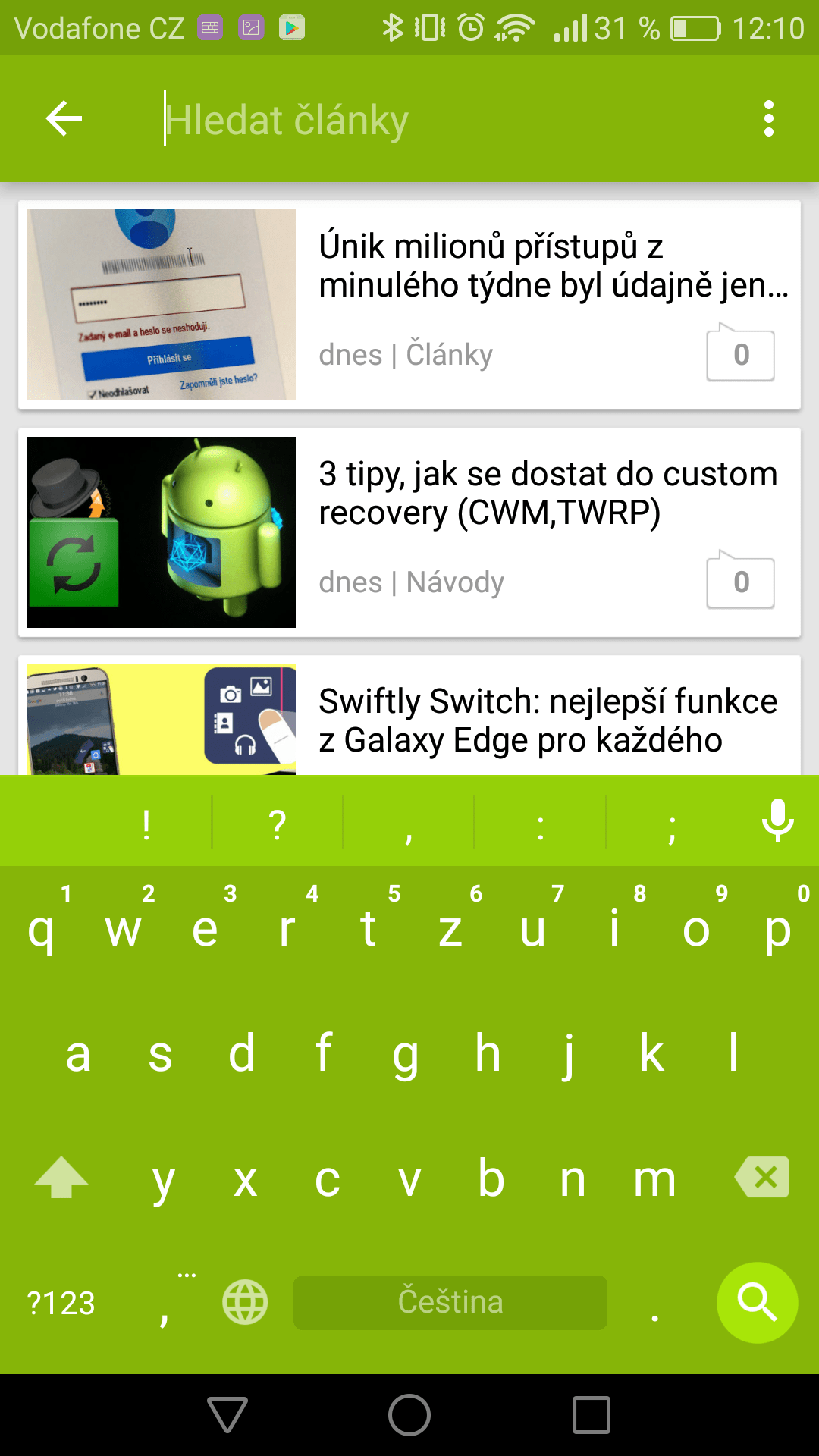Tap the keyboard search key
The image size is (819, 1456).
point(757,1302)
